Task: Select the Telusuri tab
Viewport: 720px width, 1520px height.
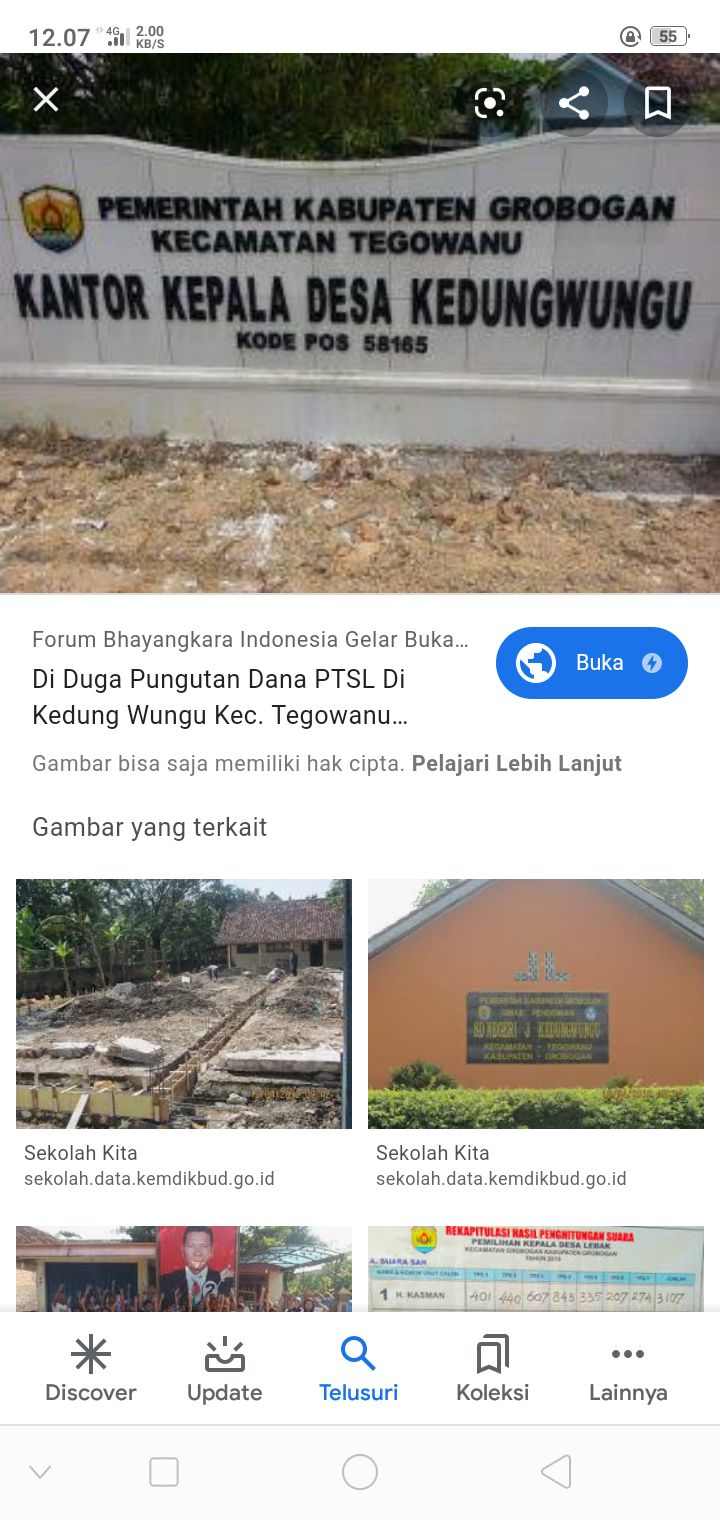Action: coord(358,1370)
